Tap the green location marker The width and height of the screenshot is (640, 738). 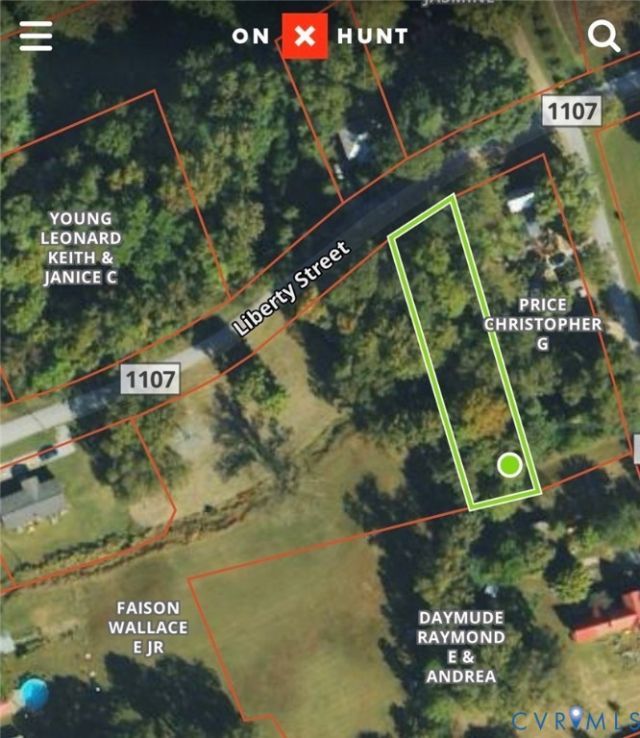click(510, 464)
